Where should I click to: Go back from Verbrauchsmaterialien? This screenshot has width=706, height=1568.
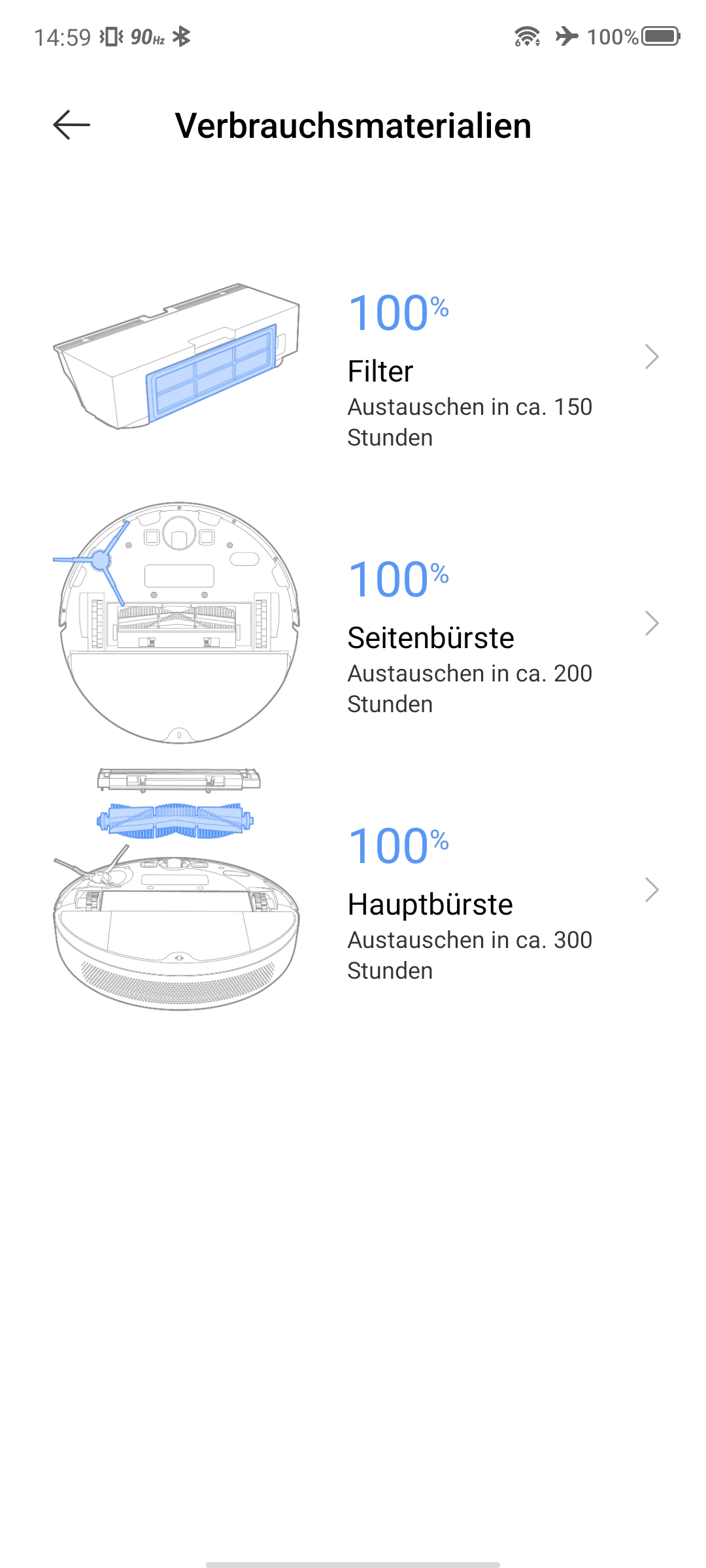coord(71,125)
